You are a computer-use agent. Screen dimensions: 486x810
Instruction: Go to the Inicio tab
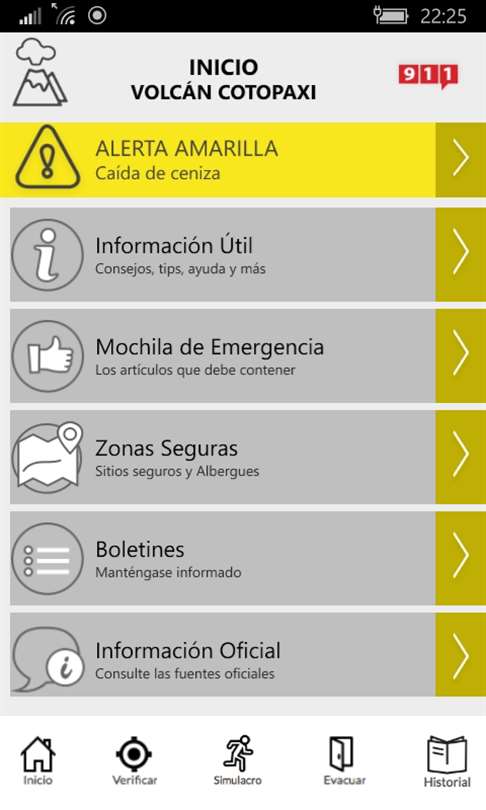coord(38,761)
